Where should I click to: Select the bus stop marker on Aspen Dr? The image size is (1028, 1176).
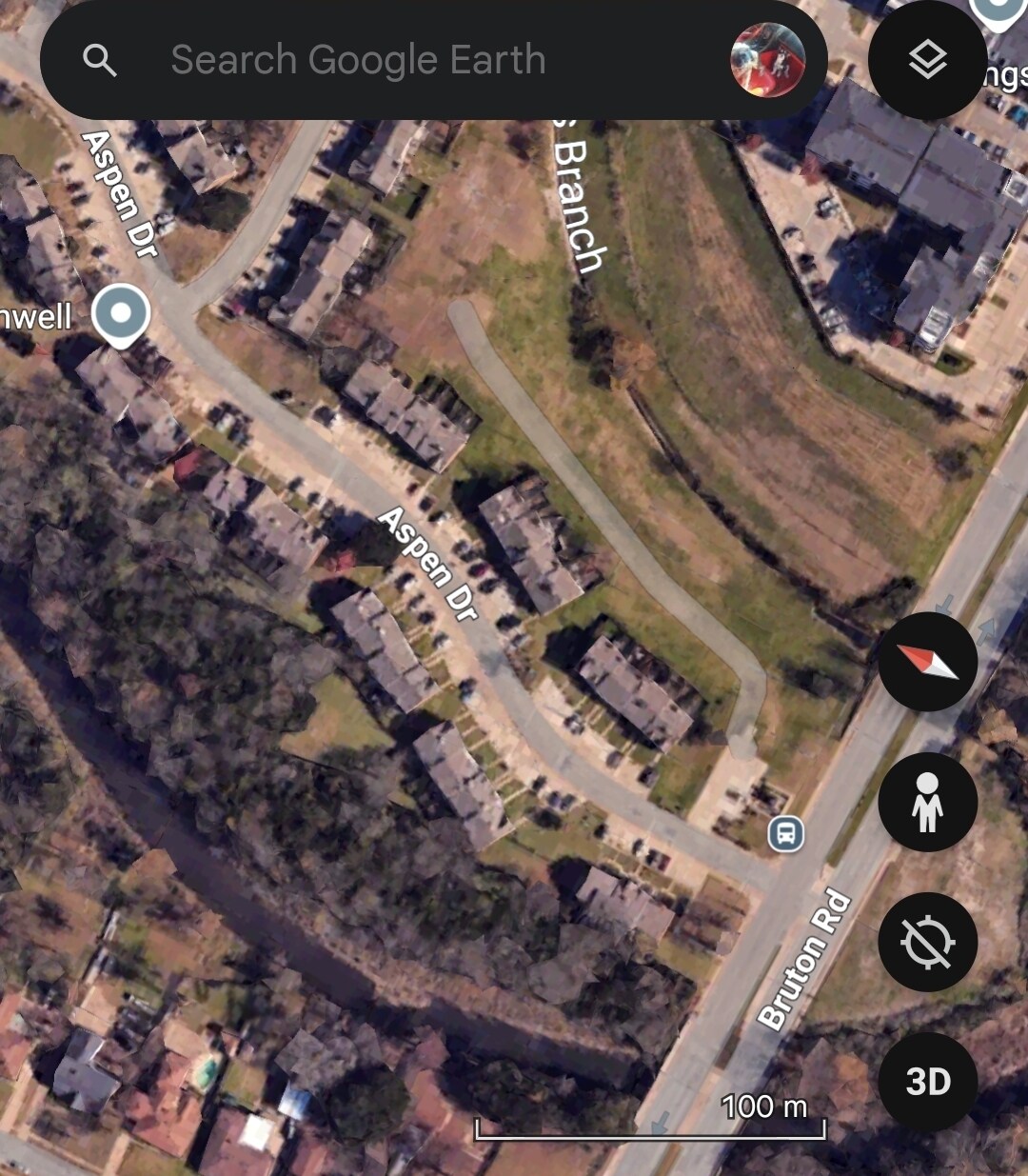[x=785, y=834]
